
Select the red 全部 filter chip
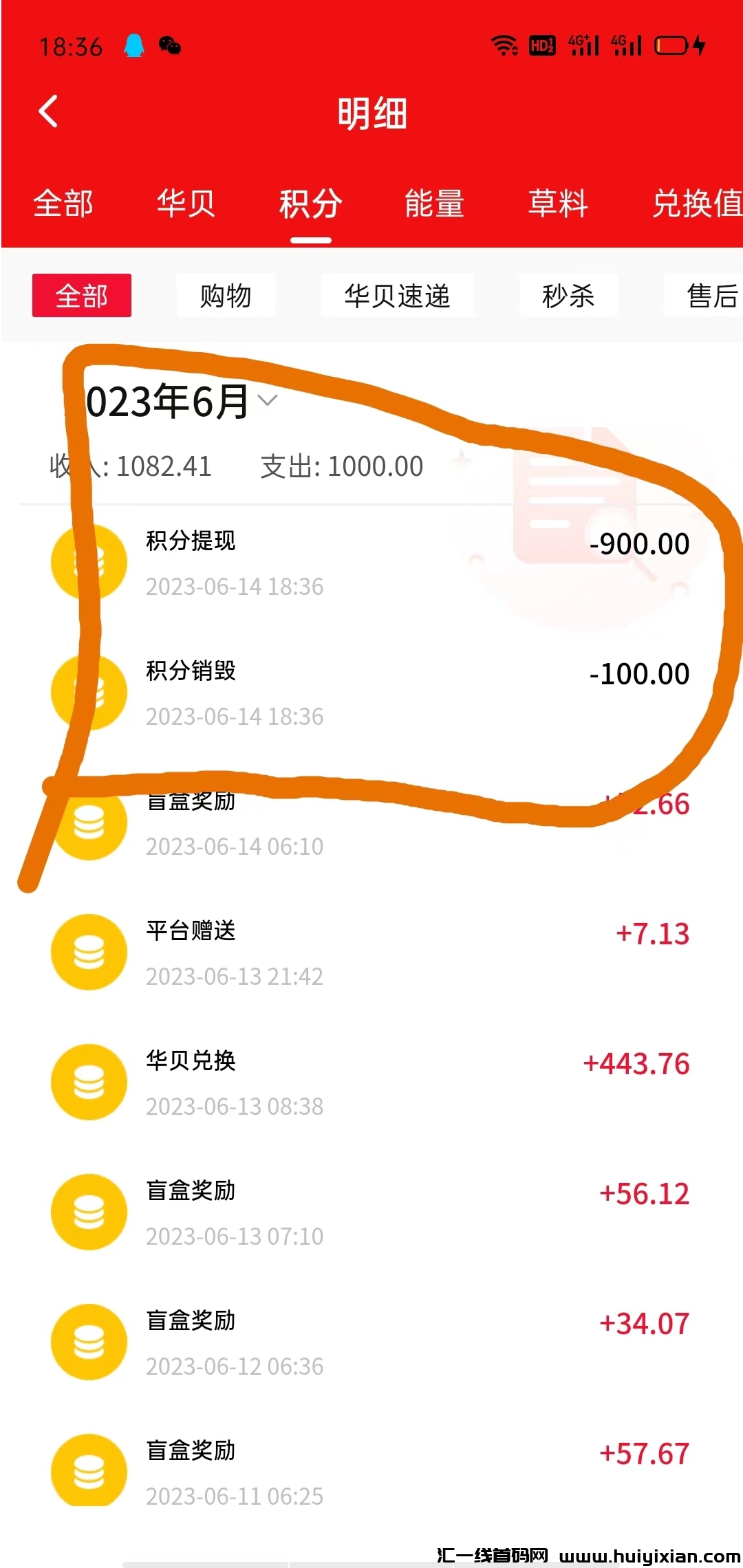tap(82, 296)
